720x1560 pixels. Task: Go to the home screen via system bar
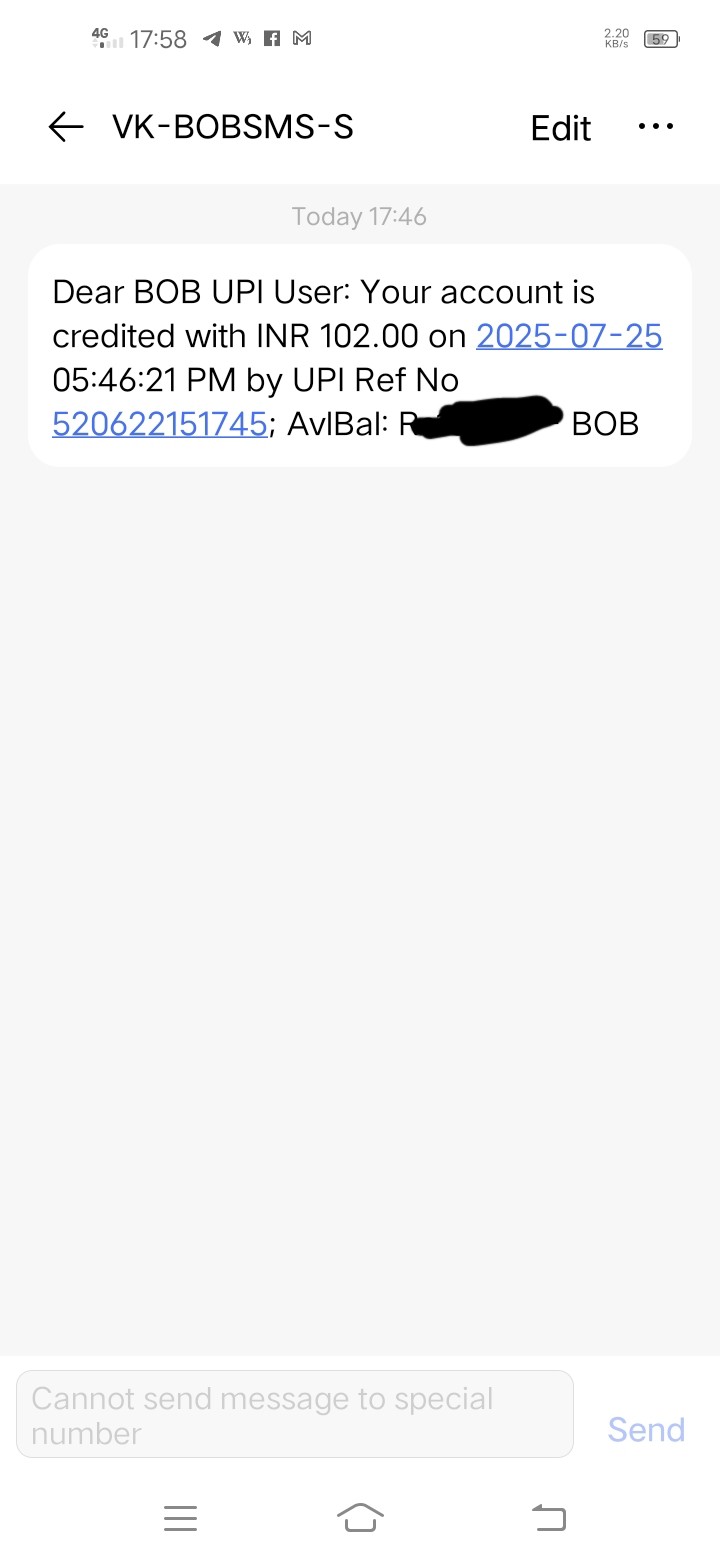pyautogui.click(x=360, y=1518)
